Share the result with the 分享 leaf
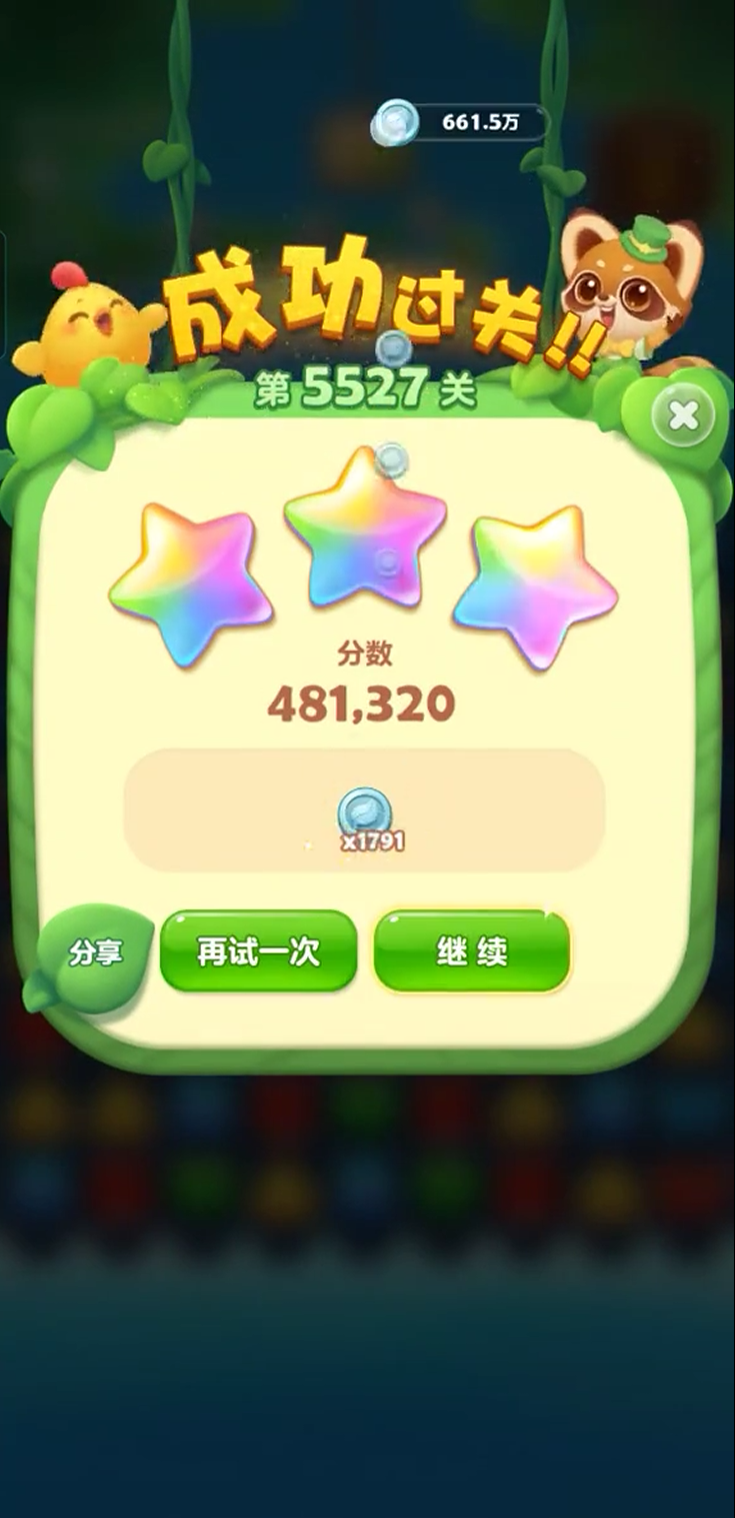 click(x=96, y=954)
